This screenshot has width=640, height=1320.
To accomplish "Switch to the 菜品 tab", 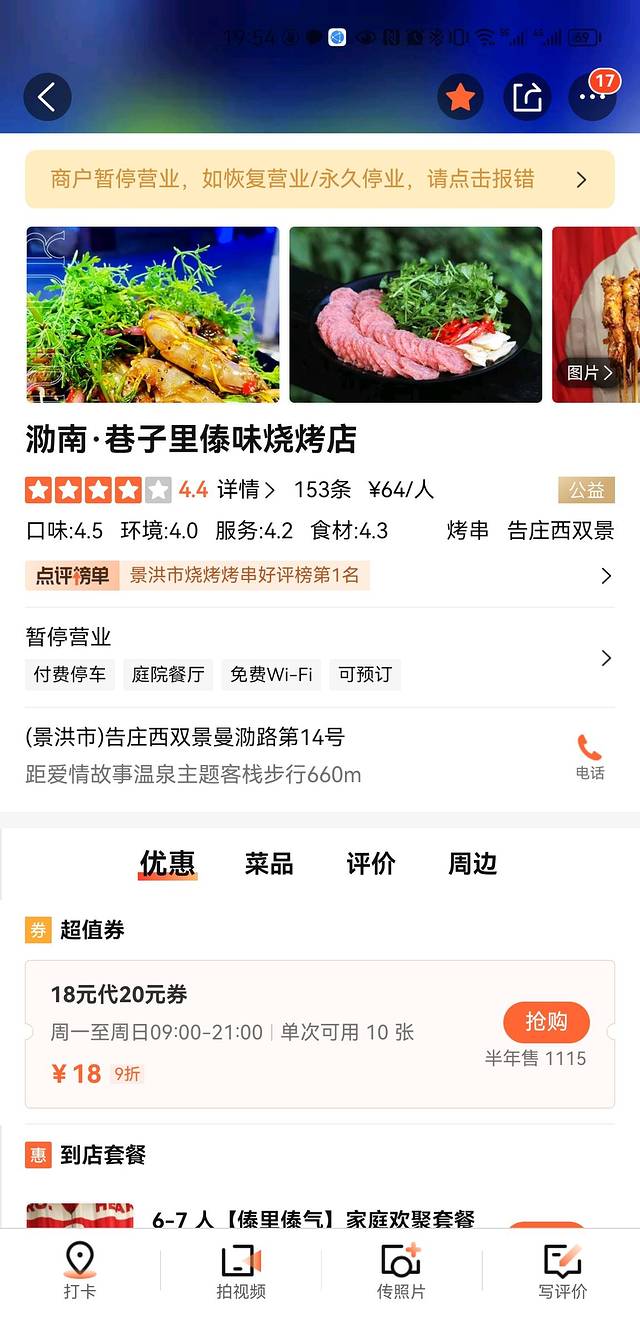I will [x=269, y=864].
